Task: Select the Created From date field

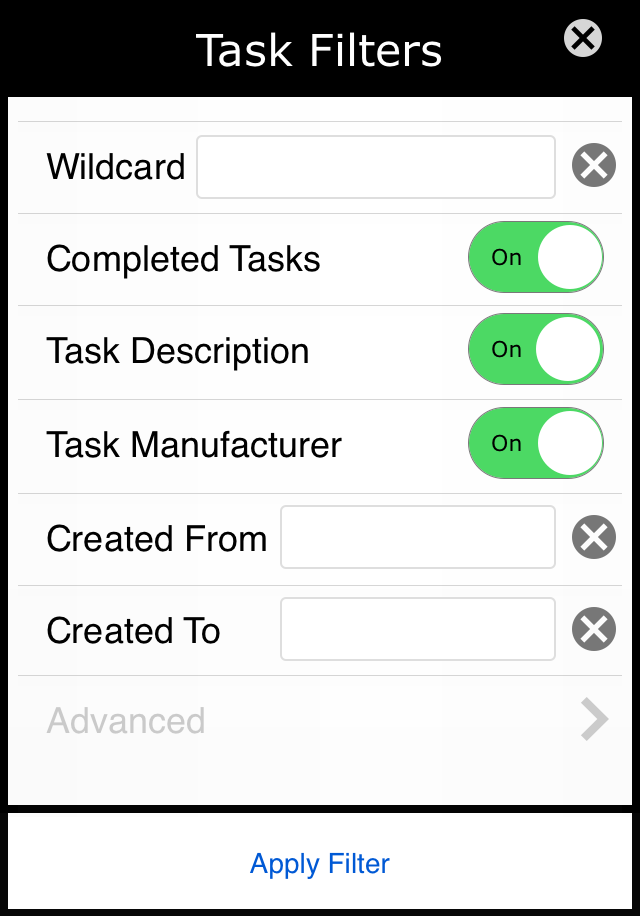Action: (417, 538)
